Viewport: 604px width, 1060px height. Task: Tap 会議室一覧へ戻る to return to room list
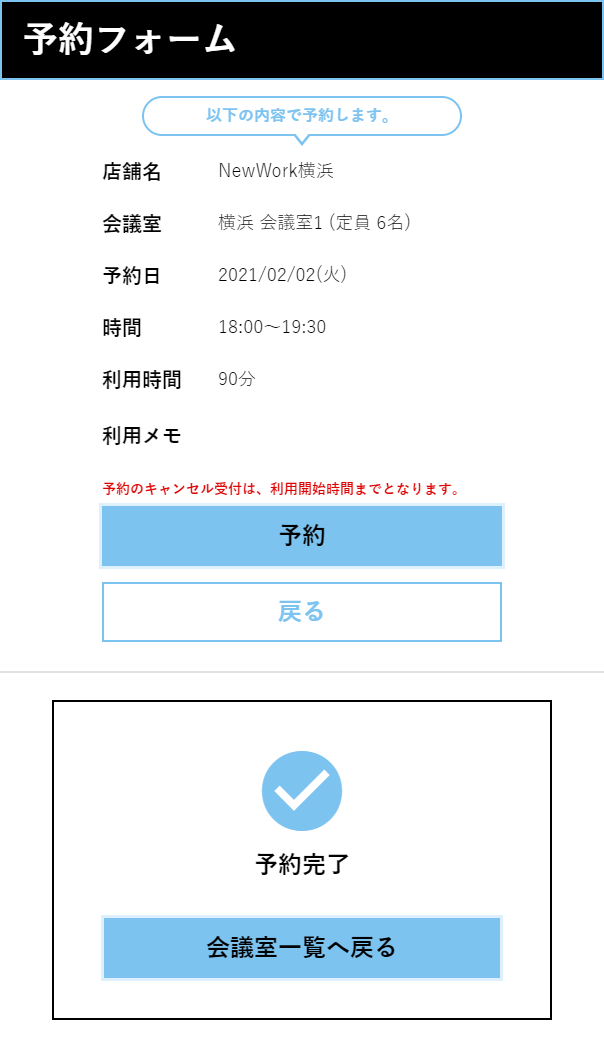click(x=302, y=948)
